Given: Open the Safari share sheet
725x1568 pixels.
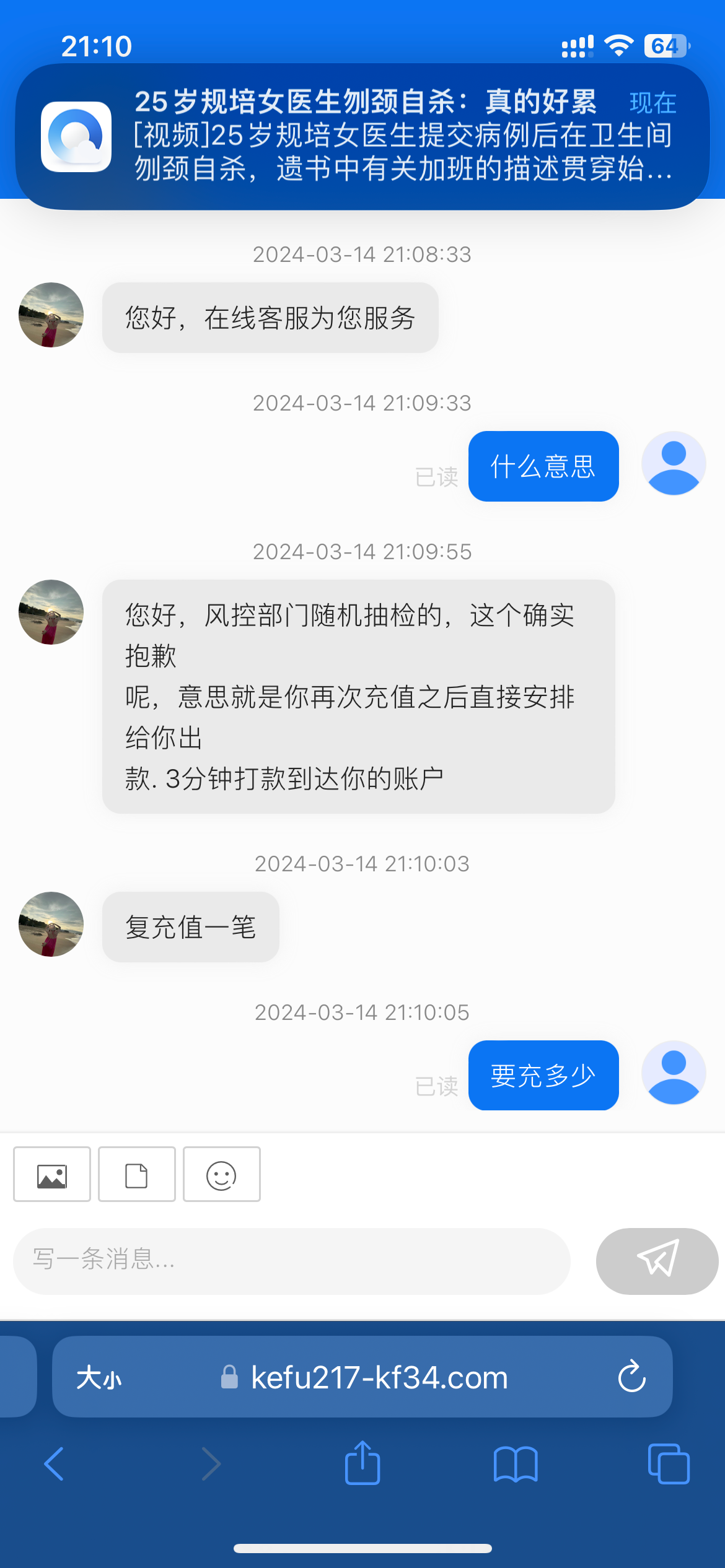Looking at the screenshot, I should tap(362, 1465).
